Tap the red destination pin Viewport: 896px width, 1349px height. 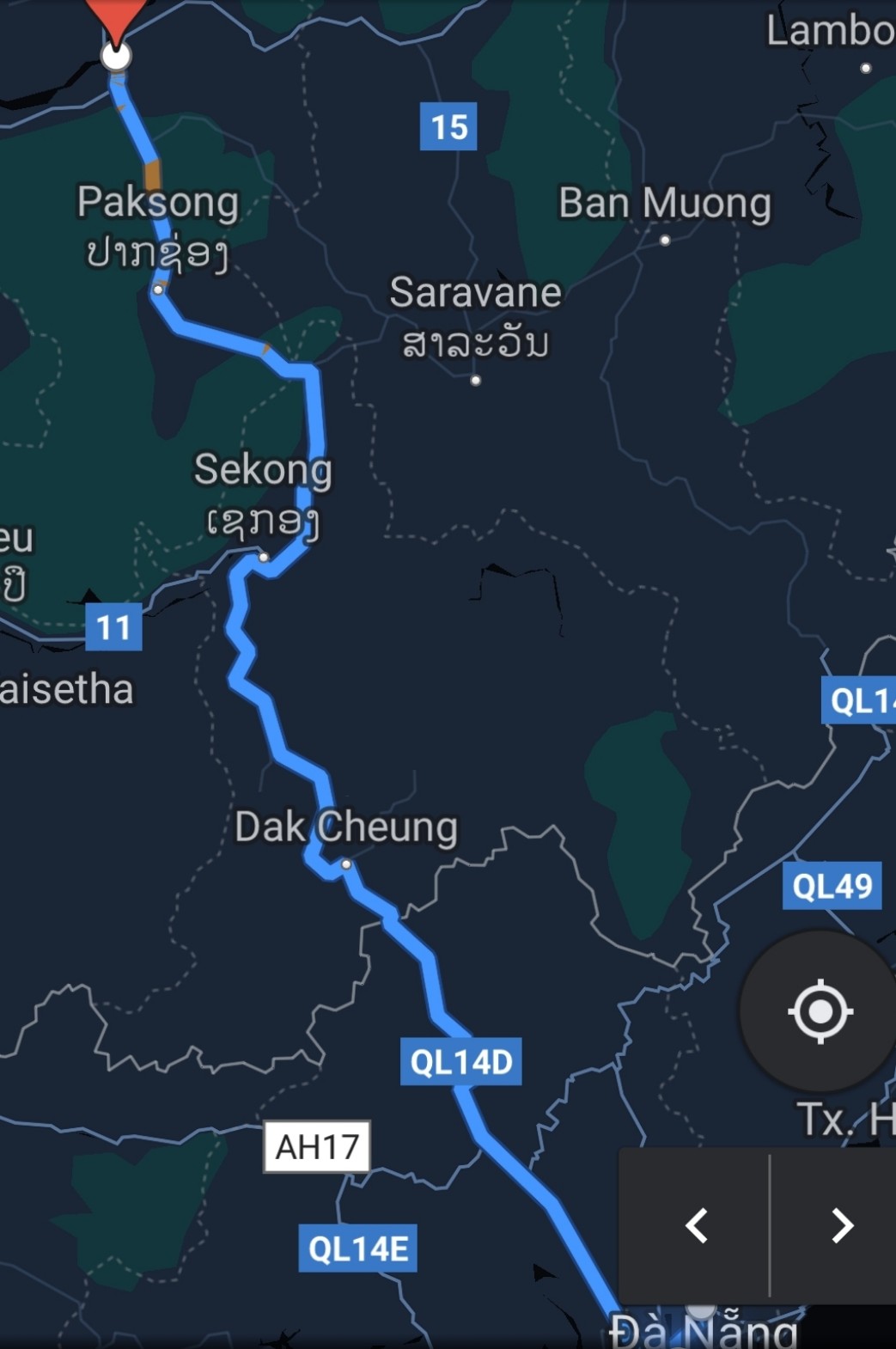point(116,19)
